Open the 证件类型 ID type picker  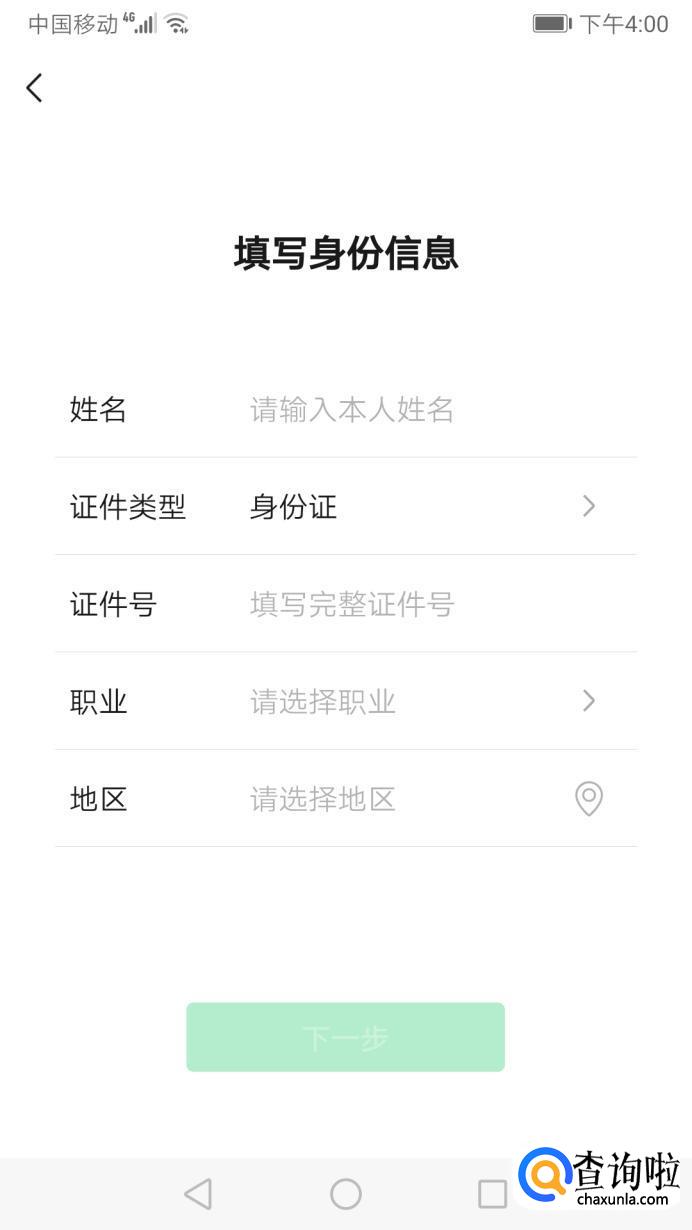pos(420,507)
